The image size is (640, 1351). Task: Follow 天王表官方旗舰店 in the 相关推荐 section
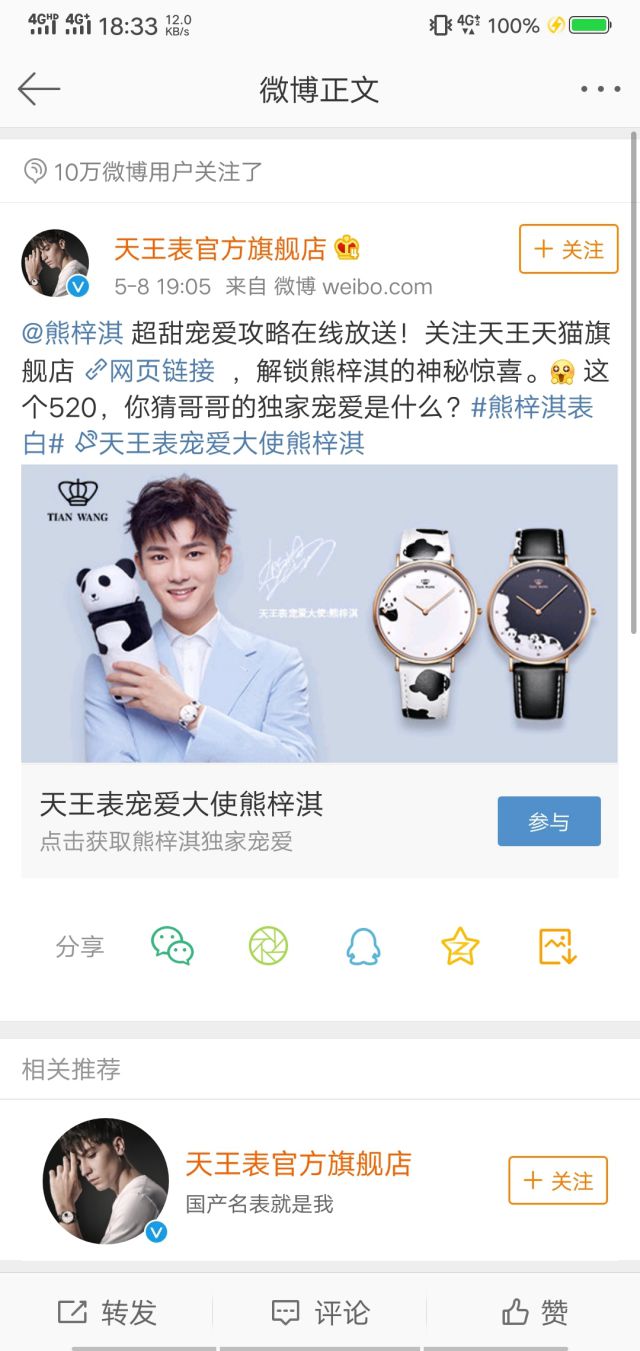point(558,1181)
